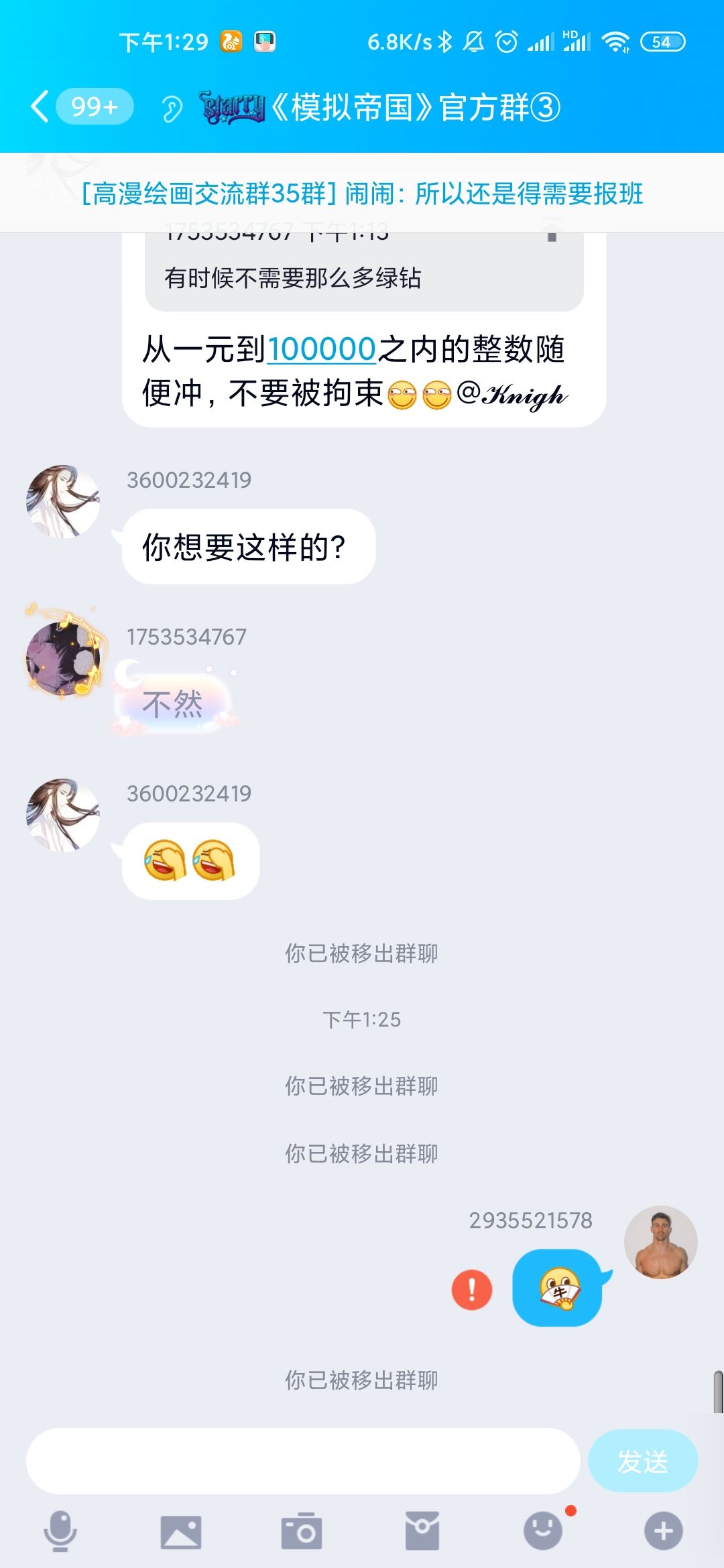This screenshot has height=1568, width=724.
Task: Open the 高漫绘画交流群35群 message banner
Action: click(x=362, y=193)
